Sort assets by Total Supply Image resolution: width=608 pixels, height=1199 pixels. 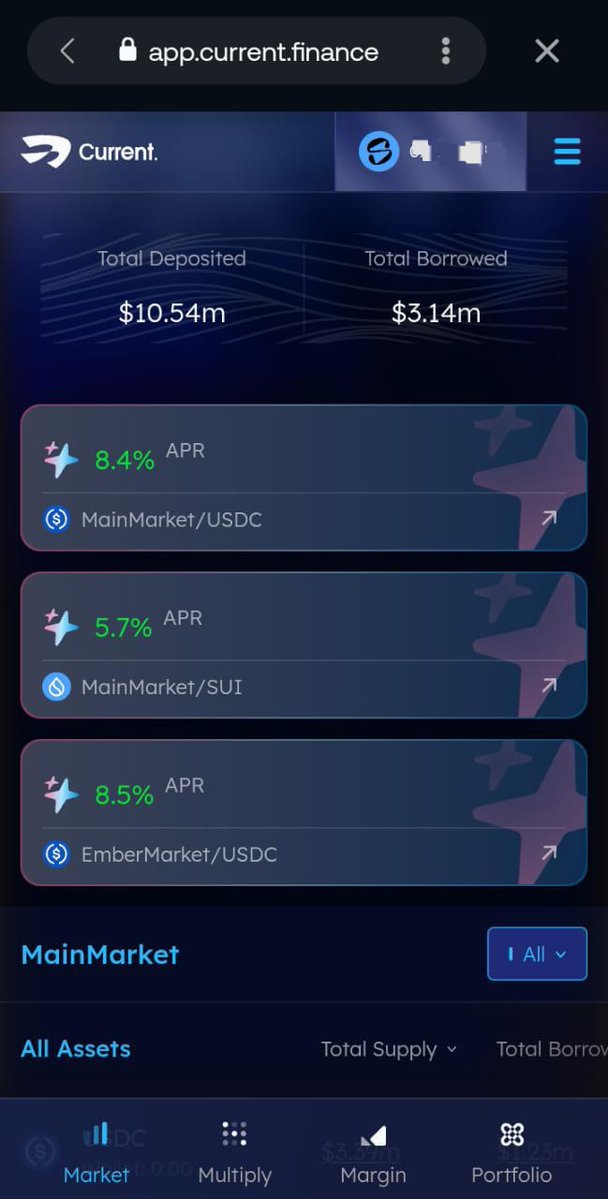388,1049
